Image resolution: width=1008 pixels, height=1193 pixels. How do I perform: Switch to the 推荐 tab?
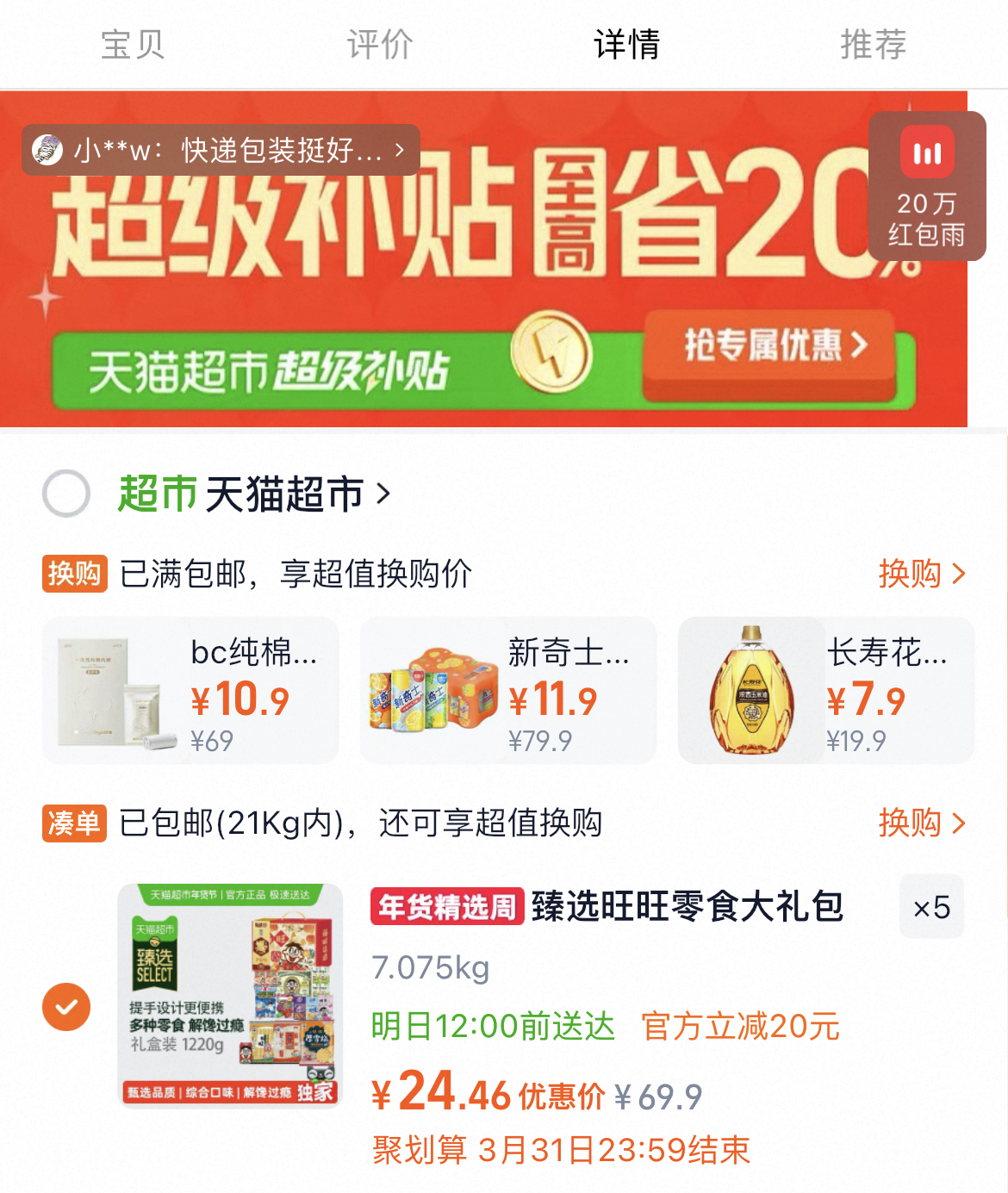(874, 44)
